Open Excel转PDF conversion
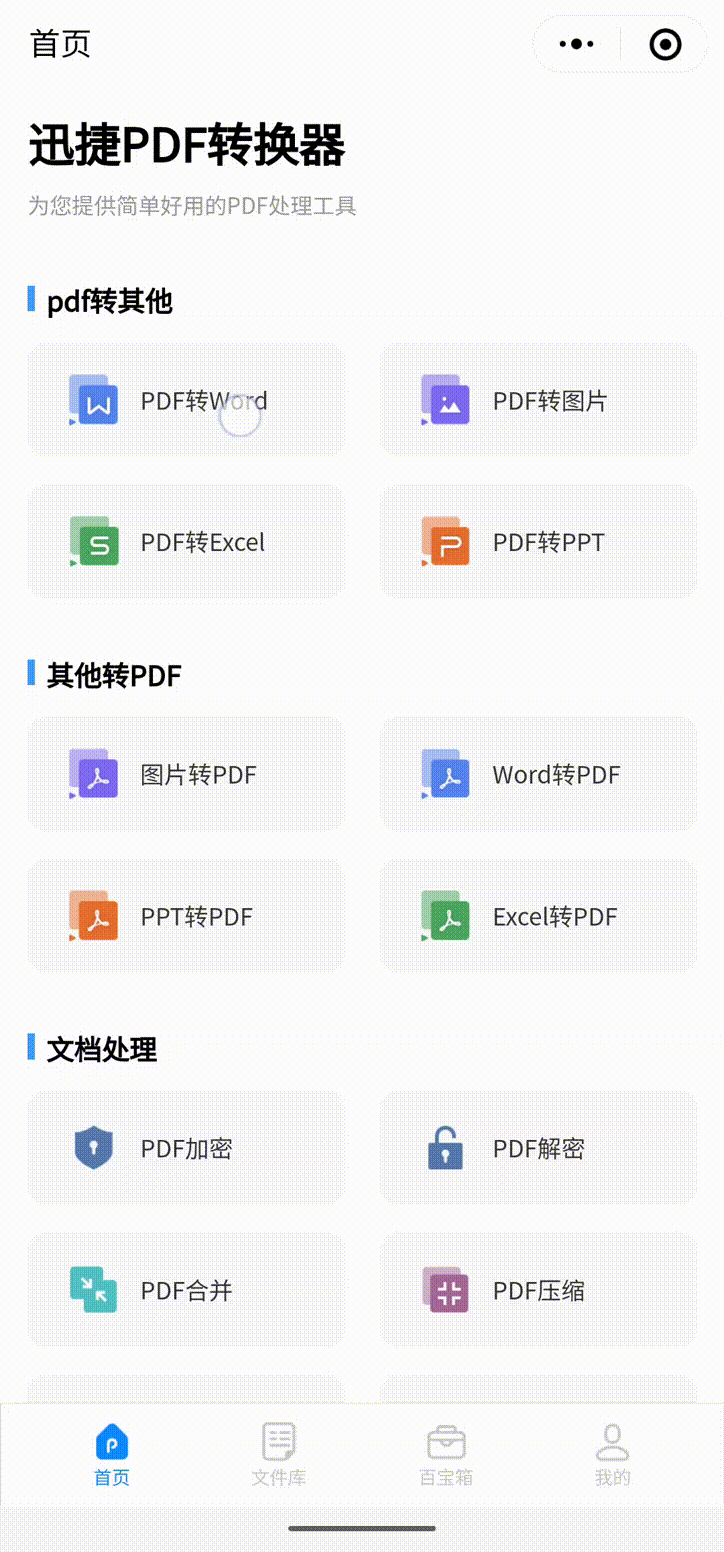This screenshot has width=724, height=1552. tap(538, 916)
